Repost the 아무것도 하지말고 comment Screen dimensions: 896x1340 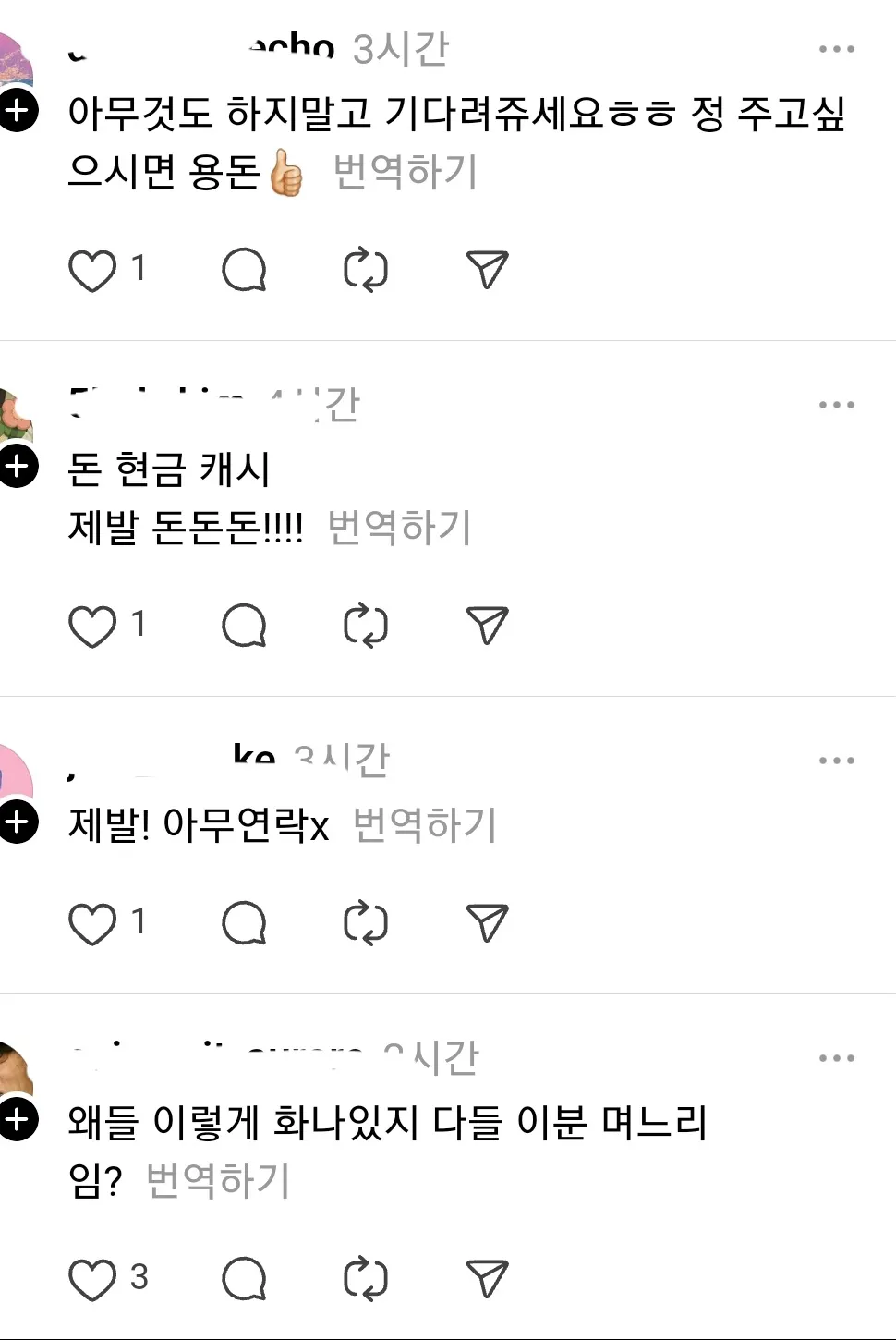click(365, 271)
